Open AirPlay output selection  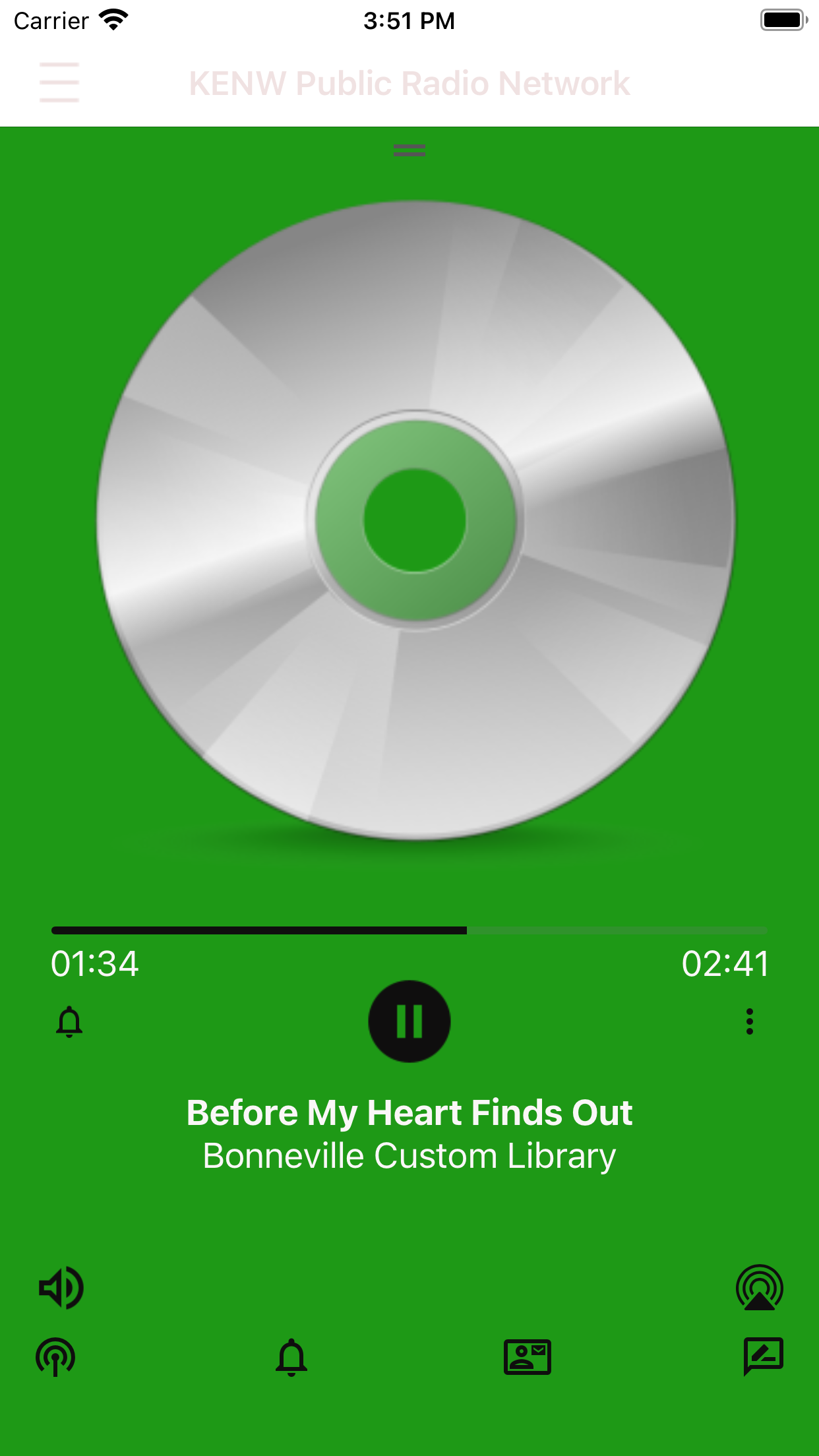[x=760, y=1287]
